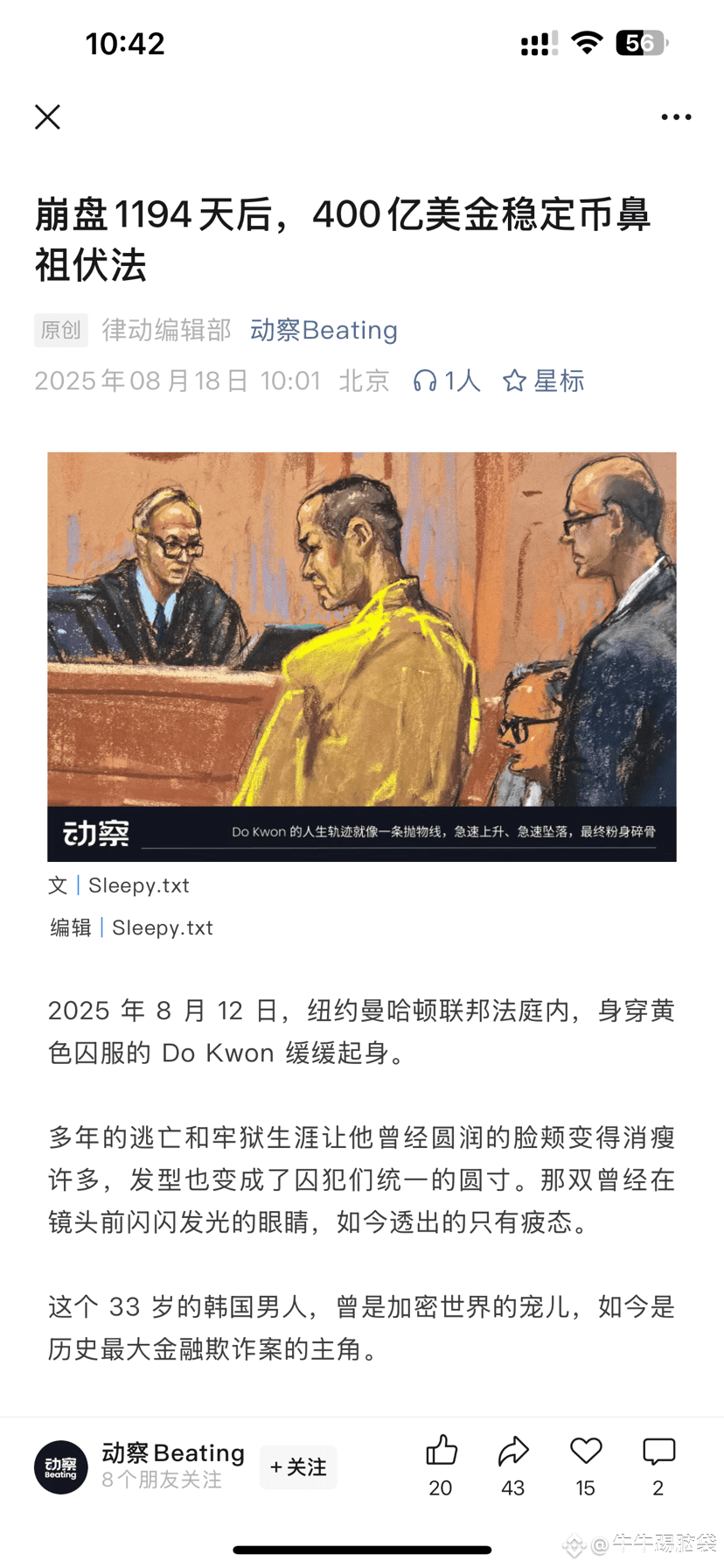The image size is (724, 1568).
Task: Open the three-dot overflow menu
Action: coord(676,117)
